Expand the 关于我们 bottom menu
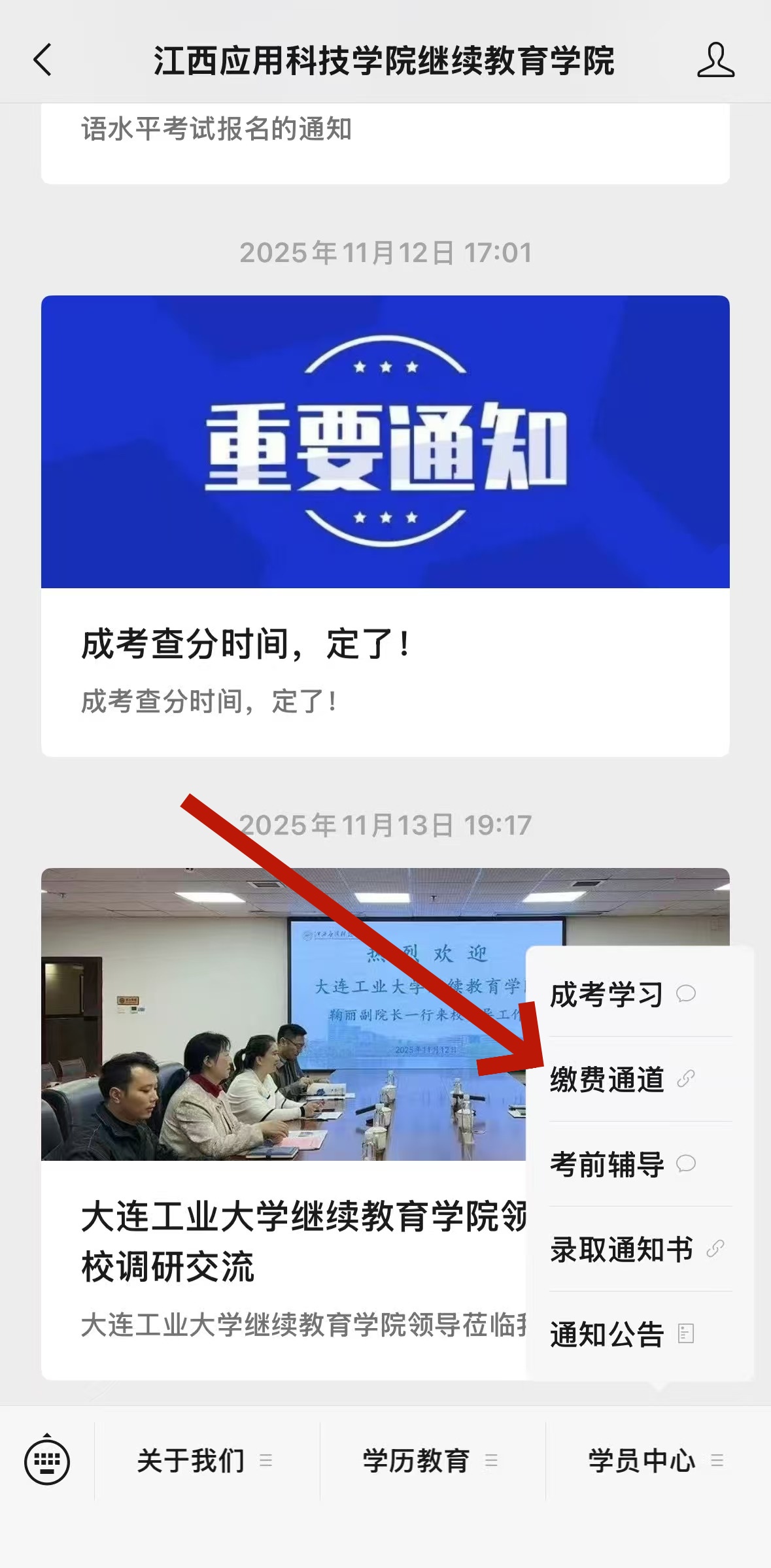 206,1461
